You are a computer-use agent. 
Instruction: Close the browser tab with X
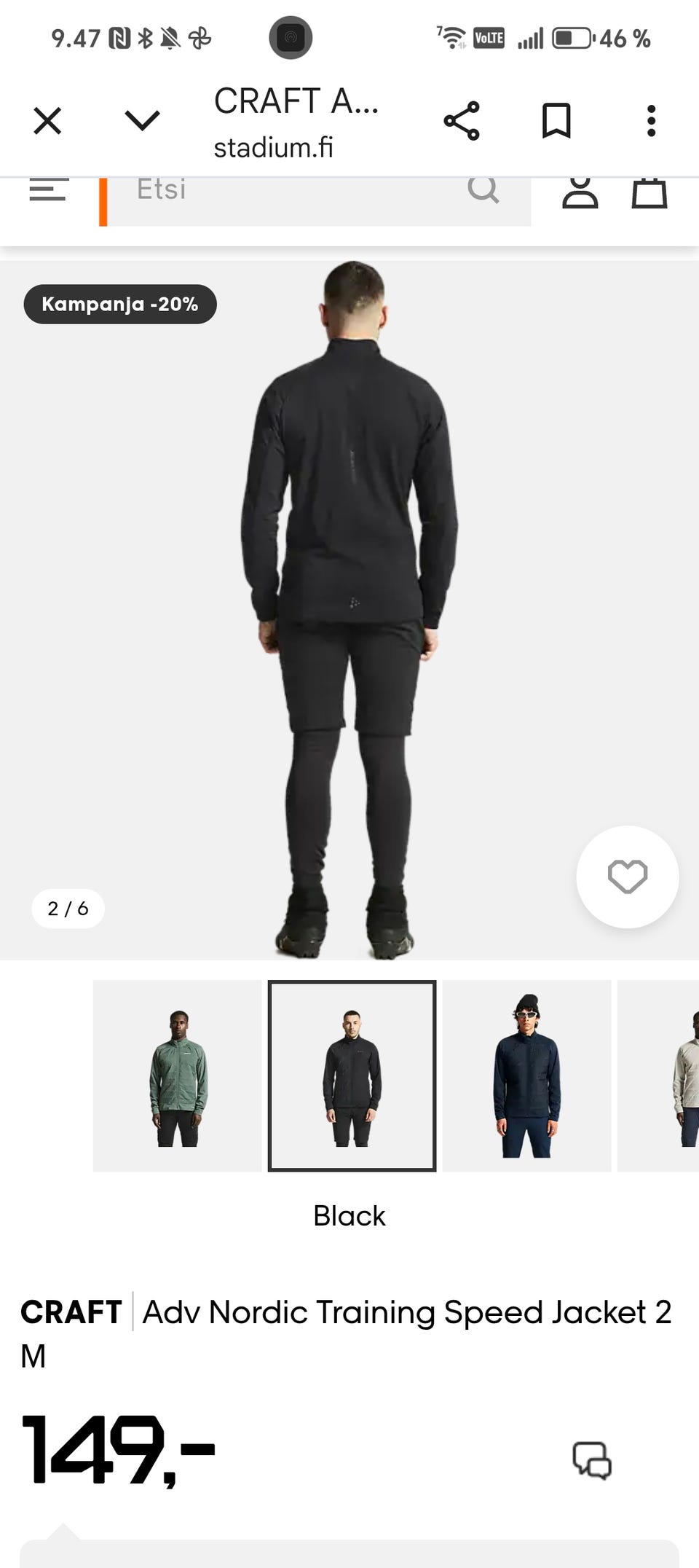pyautogui.click(x=47, y=121)
